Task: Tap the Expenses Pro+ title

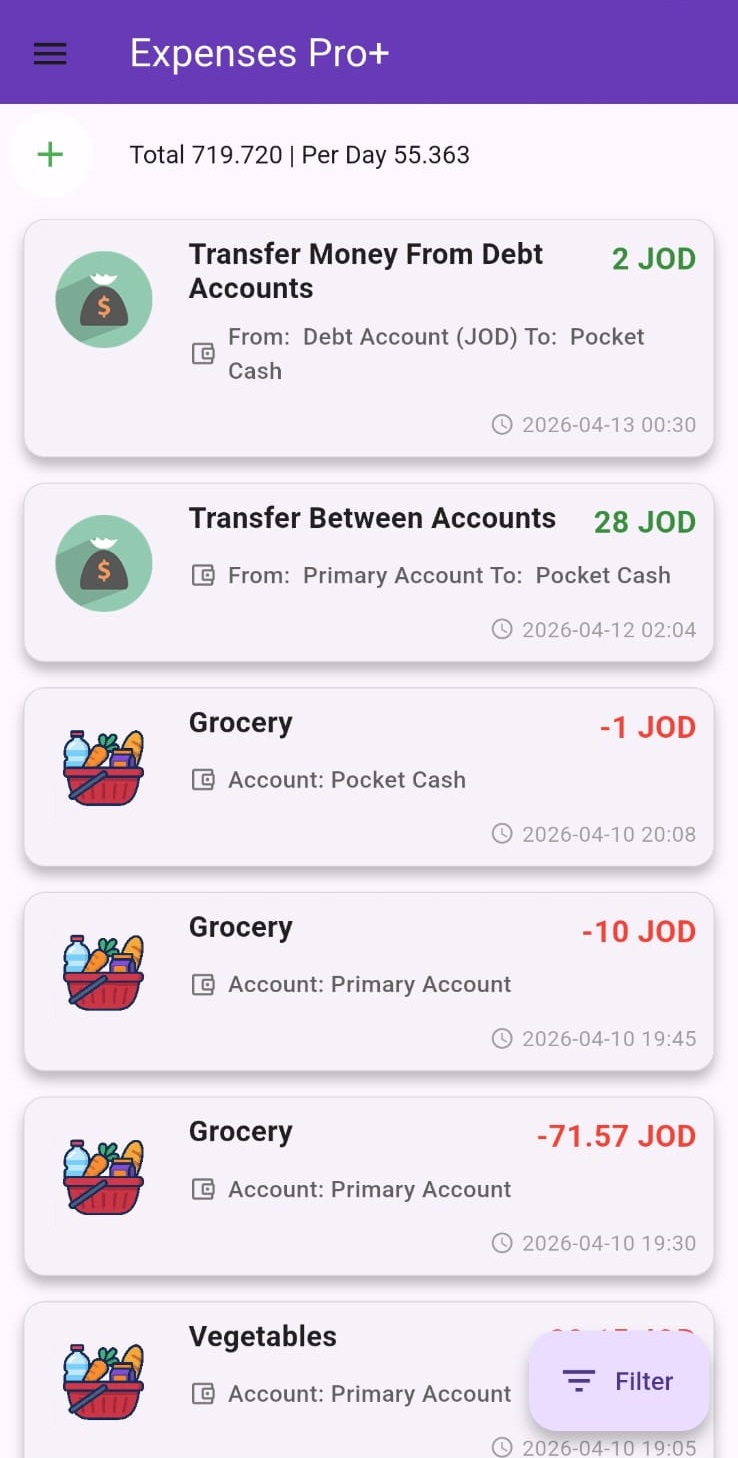Action: coord(259,53)
